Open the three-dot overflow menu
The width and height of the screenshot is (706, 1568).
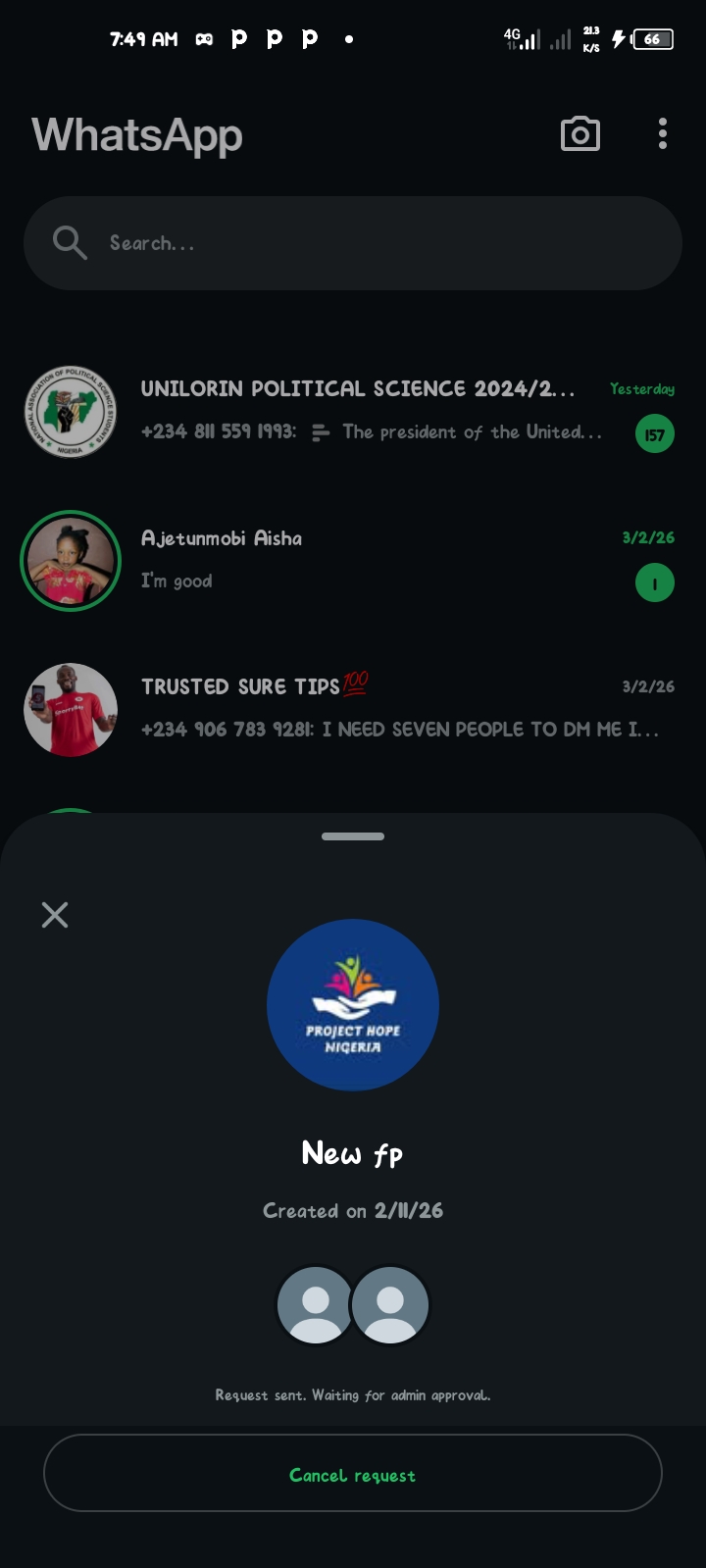tap(663, 134)
